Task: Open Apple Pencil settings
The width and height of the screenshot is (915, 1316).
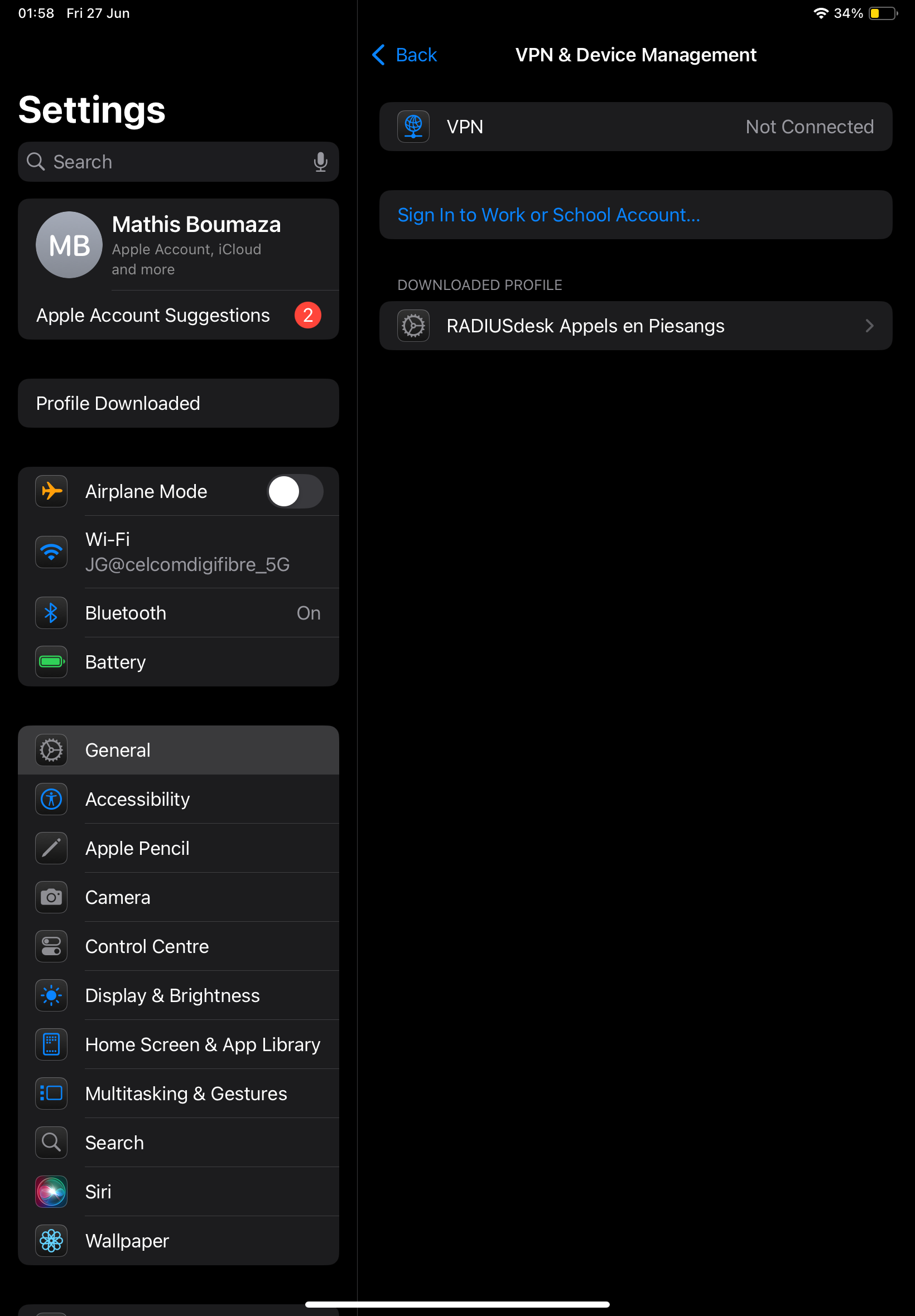Action: coord(179,849)
